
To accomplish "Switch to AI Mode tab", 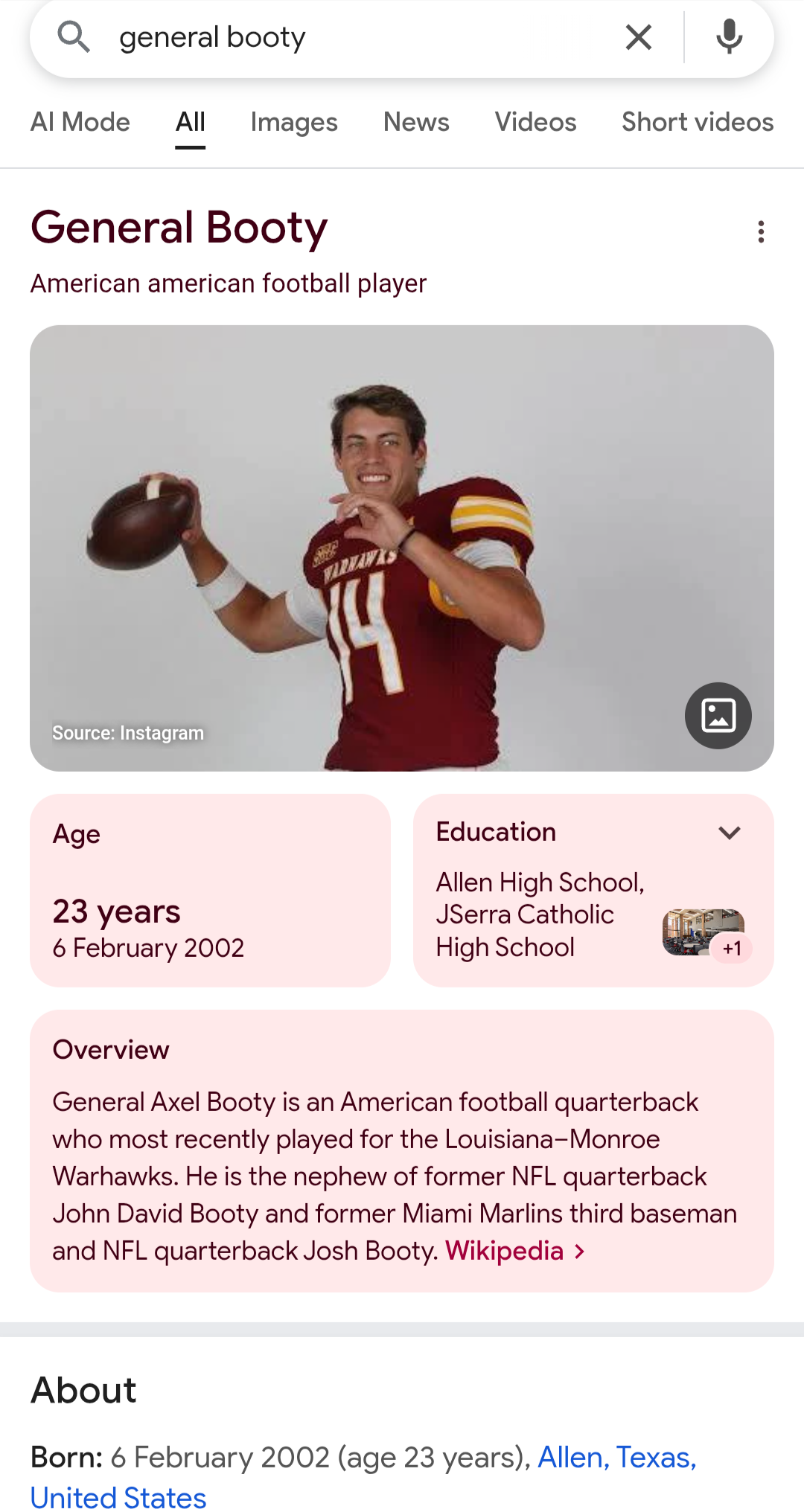I will [80, 122].
